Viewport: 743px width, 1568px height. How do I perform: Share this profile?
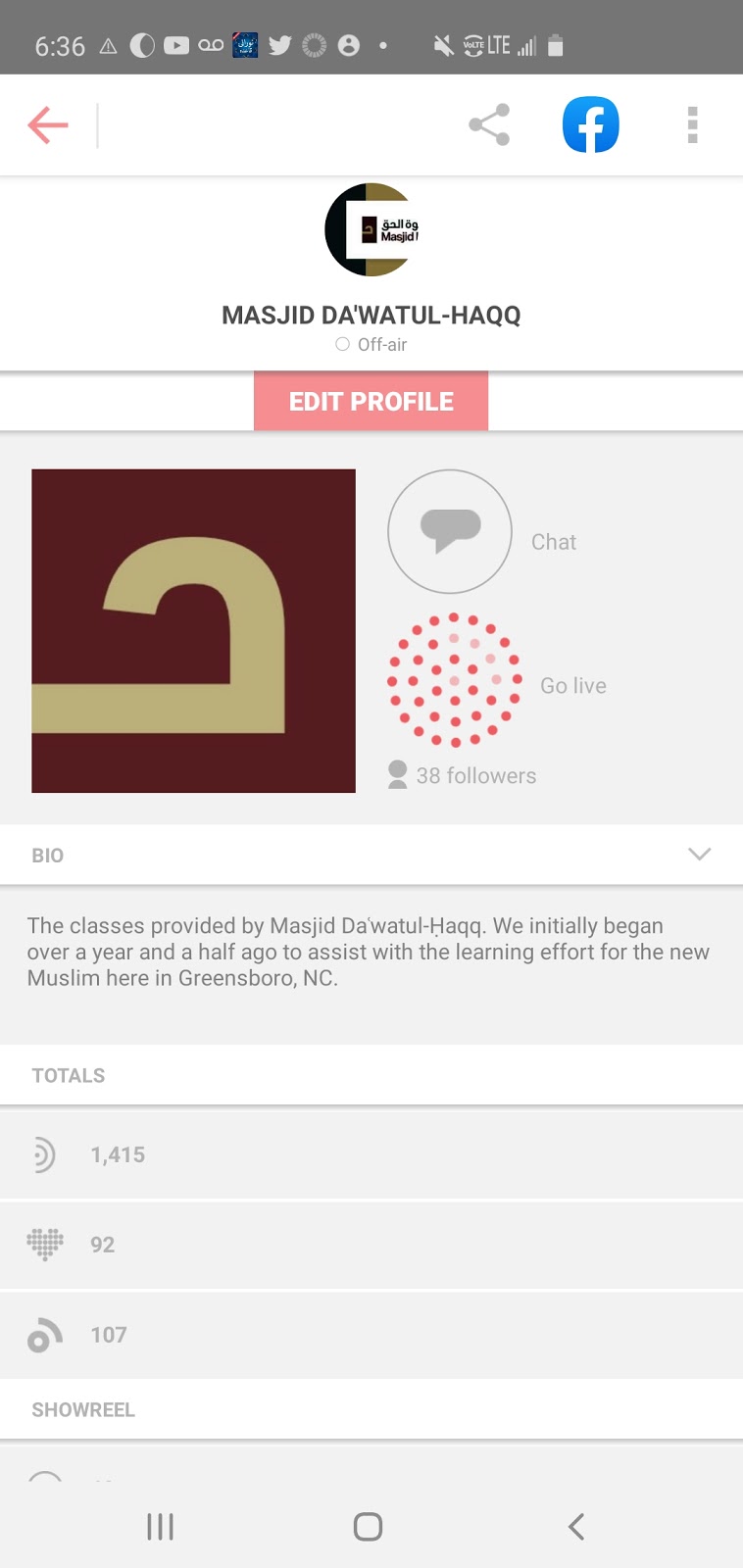tap(487, 124)
